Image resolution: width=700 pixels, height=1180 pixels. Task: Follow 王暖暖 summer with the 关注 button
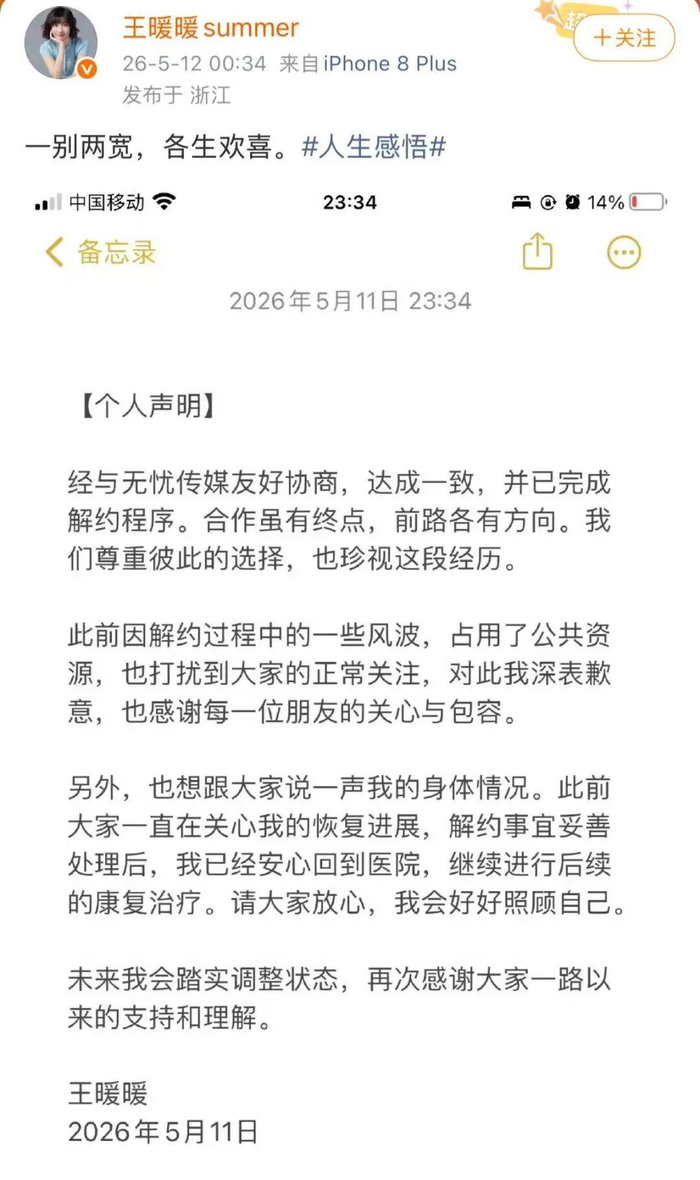tap(624, 38)
